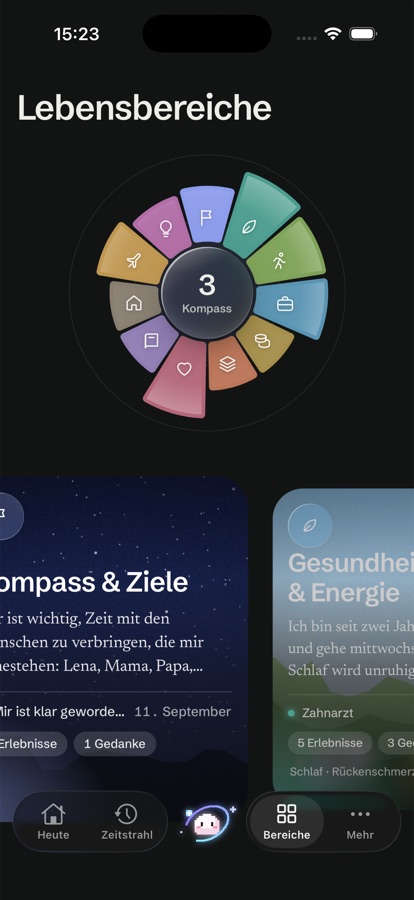The height and width of the screenshot is (900, 414).
Task: Select the briefcase segment on the wheel
Action: point(289,306)
